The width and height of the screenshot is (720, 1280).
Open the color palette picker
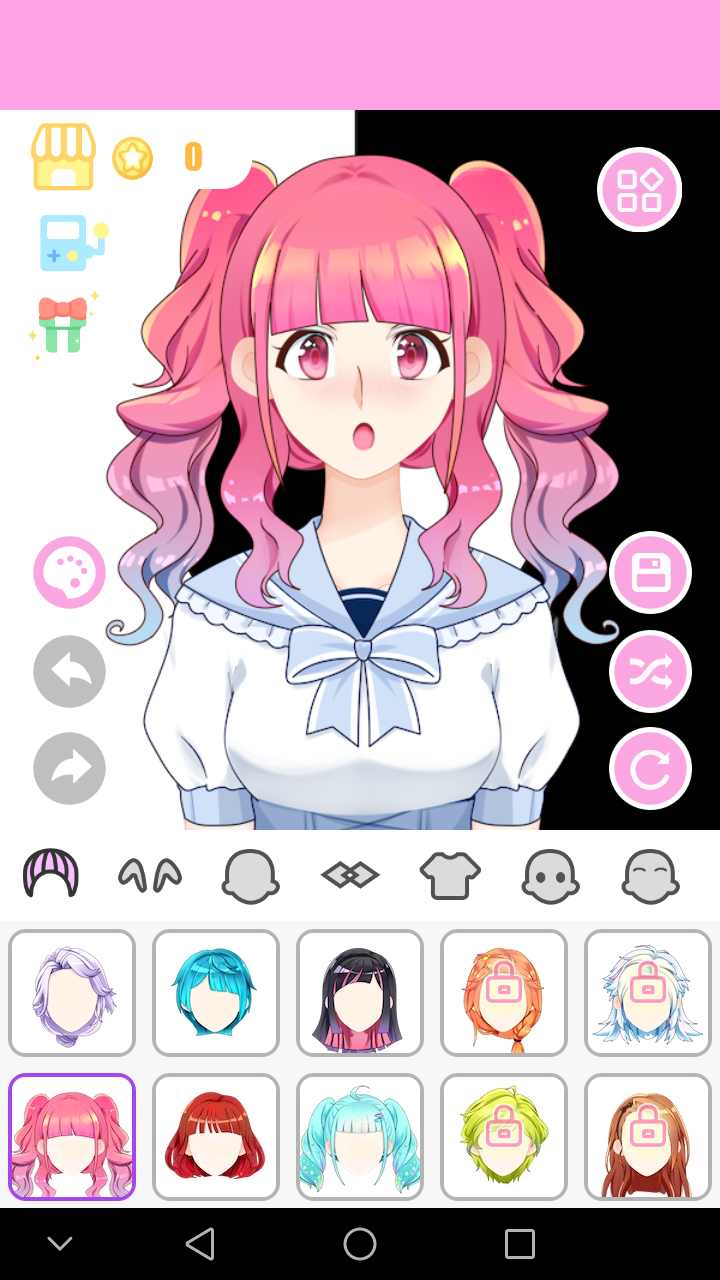tap(68, 571)
